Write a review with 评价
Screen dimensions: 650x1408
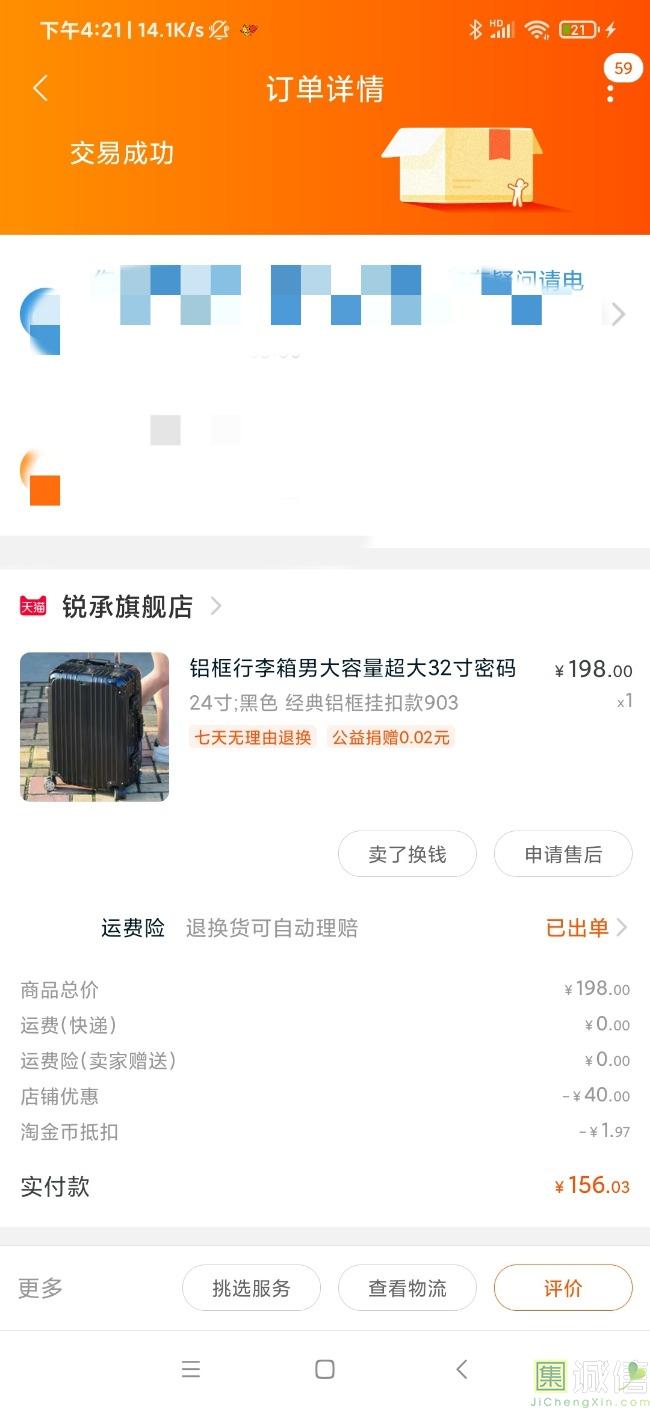click(563, 1288)
